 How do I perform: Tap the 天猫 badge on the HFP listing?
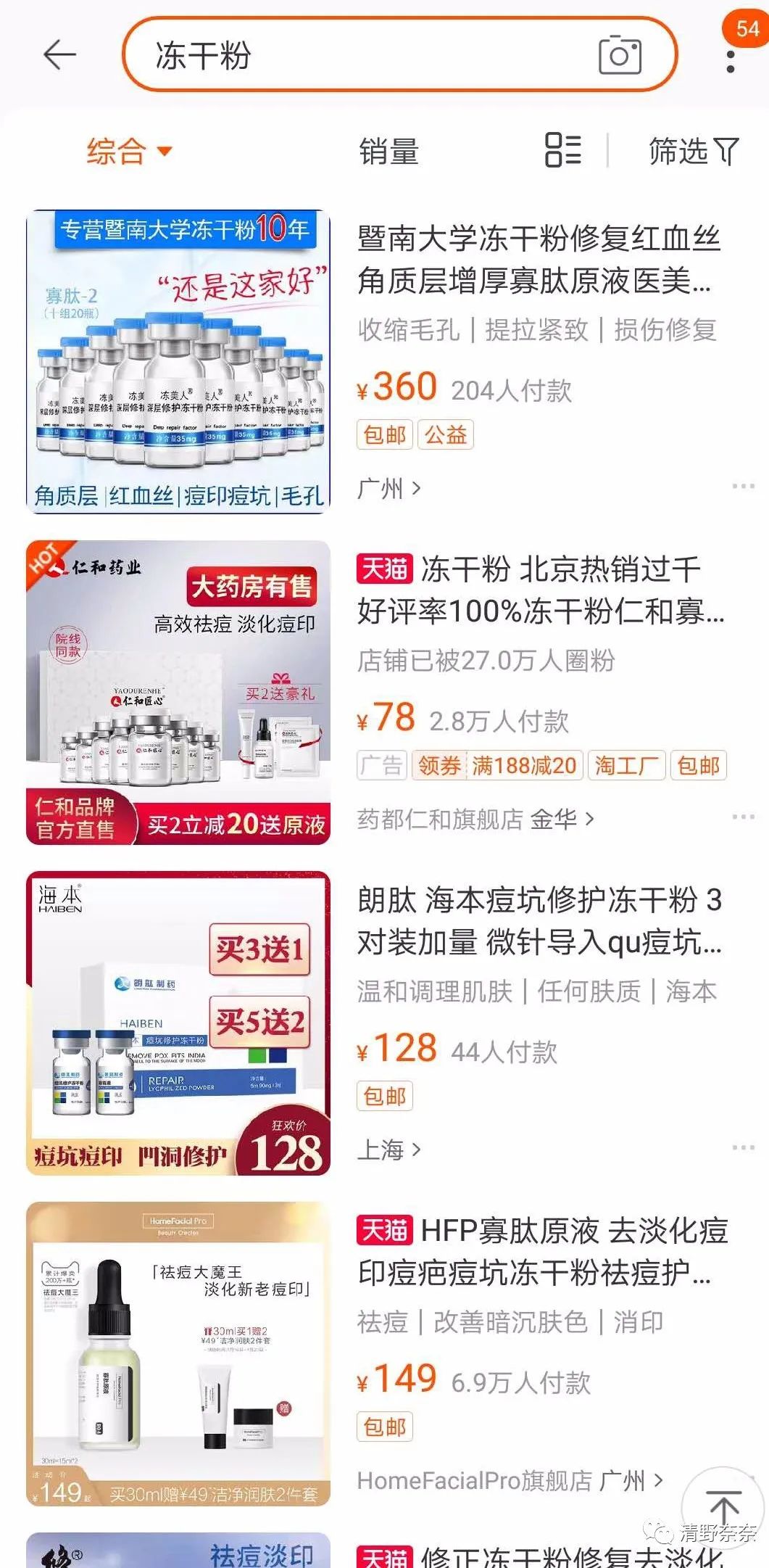pyautogui.click(x=385, y=1231)
